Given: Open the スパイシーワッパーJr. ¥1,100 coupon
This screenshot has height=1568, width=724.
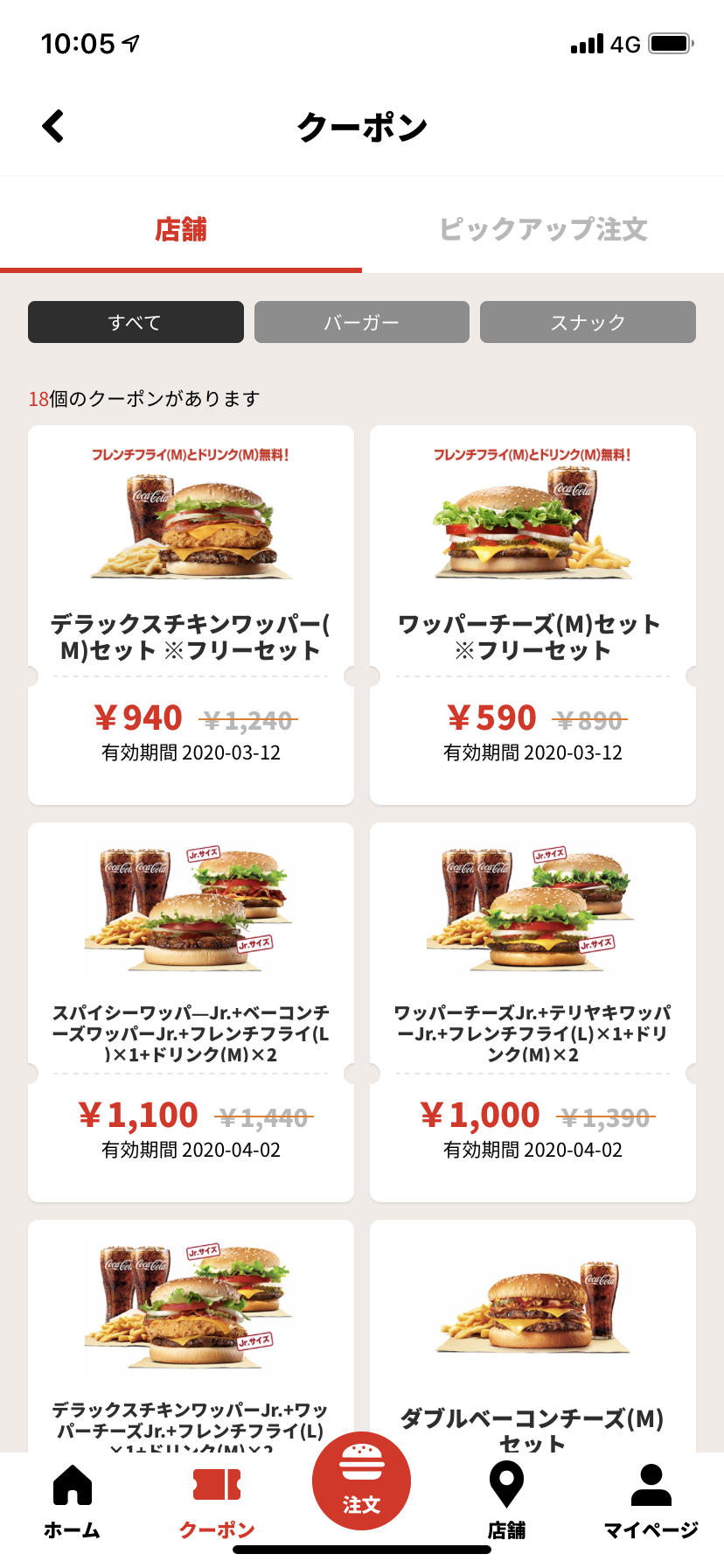Looking at the screenshot, I should tap(191, 1011).
